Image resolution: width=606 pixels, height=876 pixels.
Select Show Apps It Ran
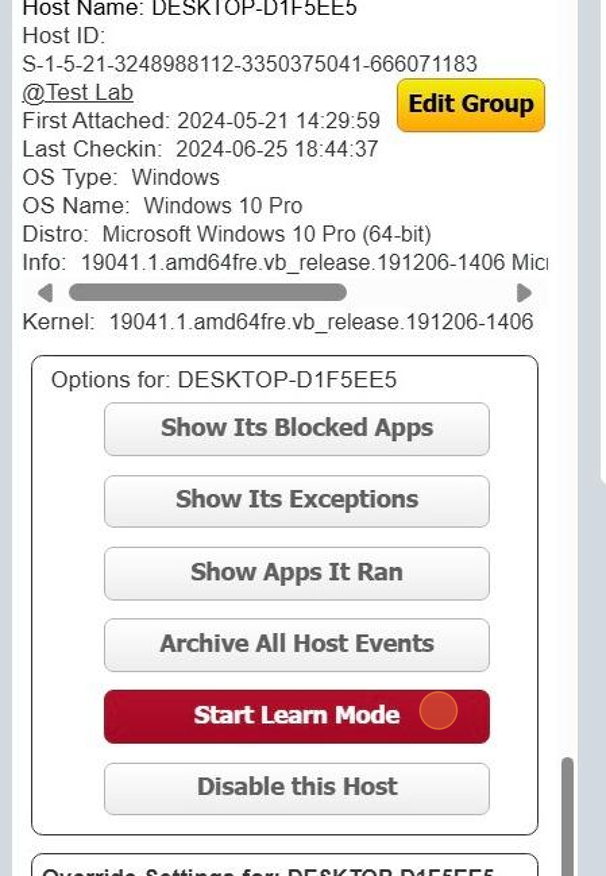[x=296, y=572]
